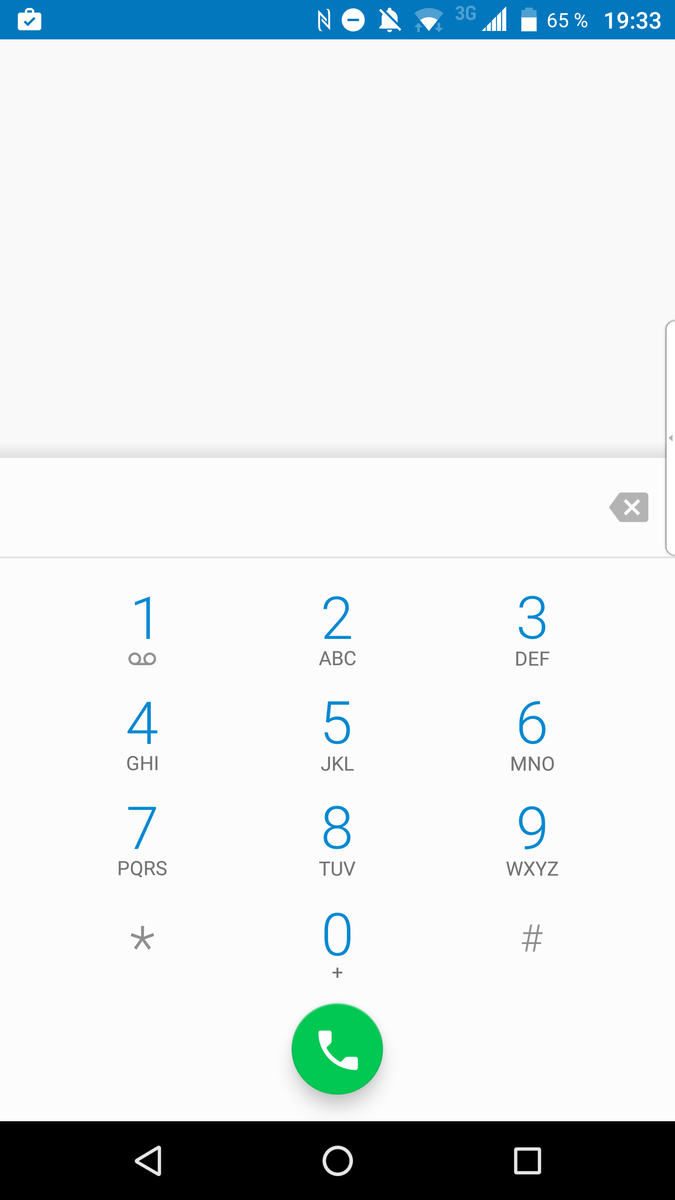The width and height of the screenshot is (675, 1200).
Task: Delete the last digit with backspace
Action: pos(629,507)
